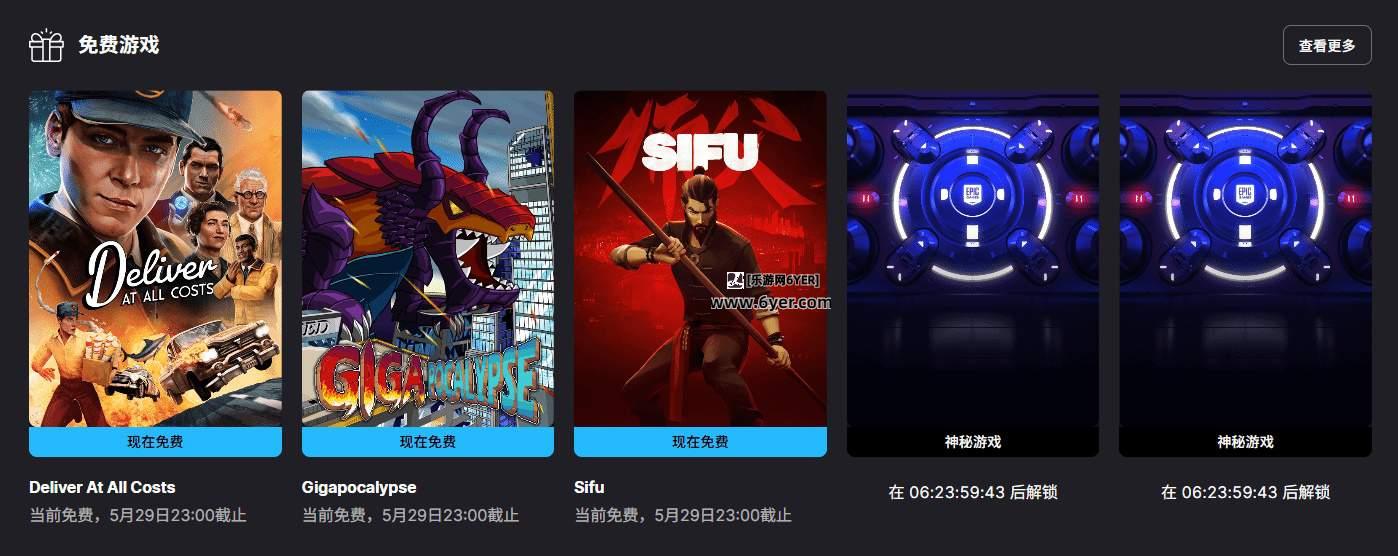Tap the 查看更多 button
Screen dimensions: 1398x556
click(x=1327, y=45)
